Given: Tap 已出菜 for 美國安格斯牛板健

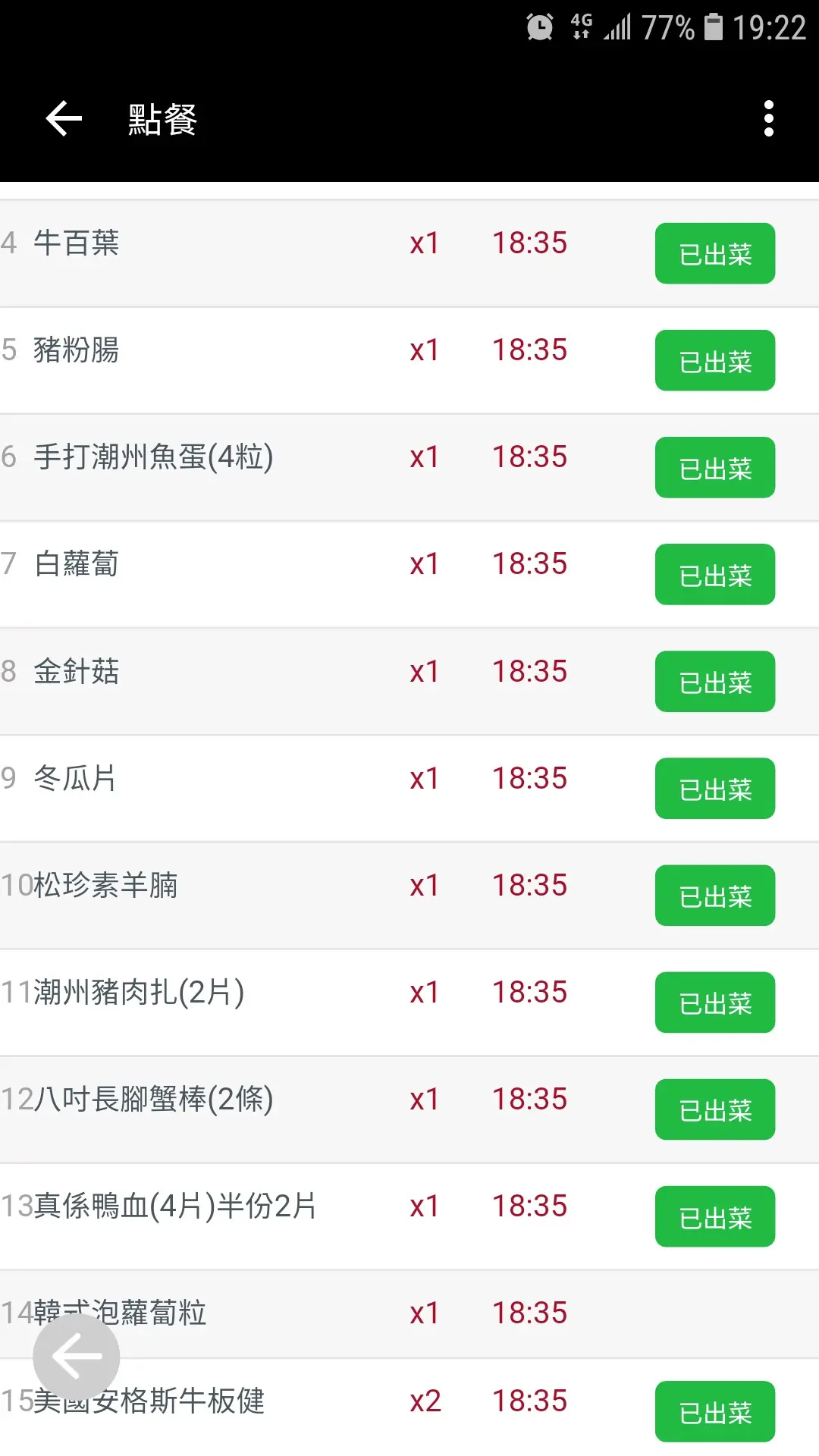Looking at the screenshot, I should tap(714, 1411).
